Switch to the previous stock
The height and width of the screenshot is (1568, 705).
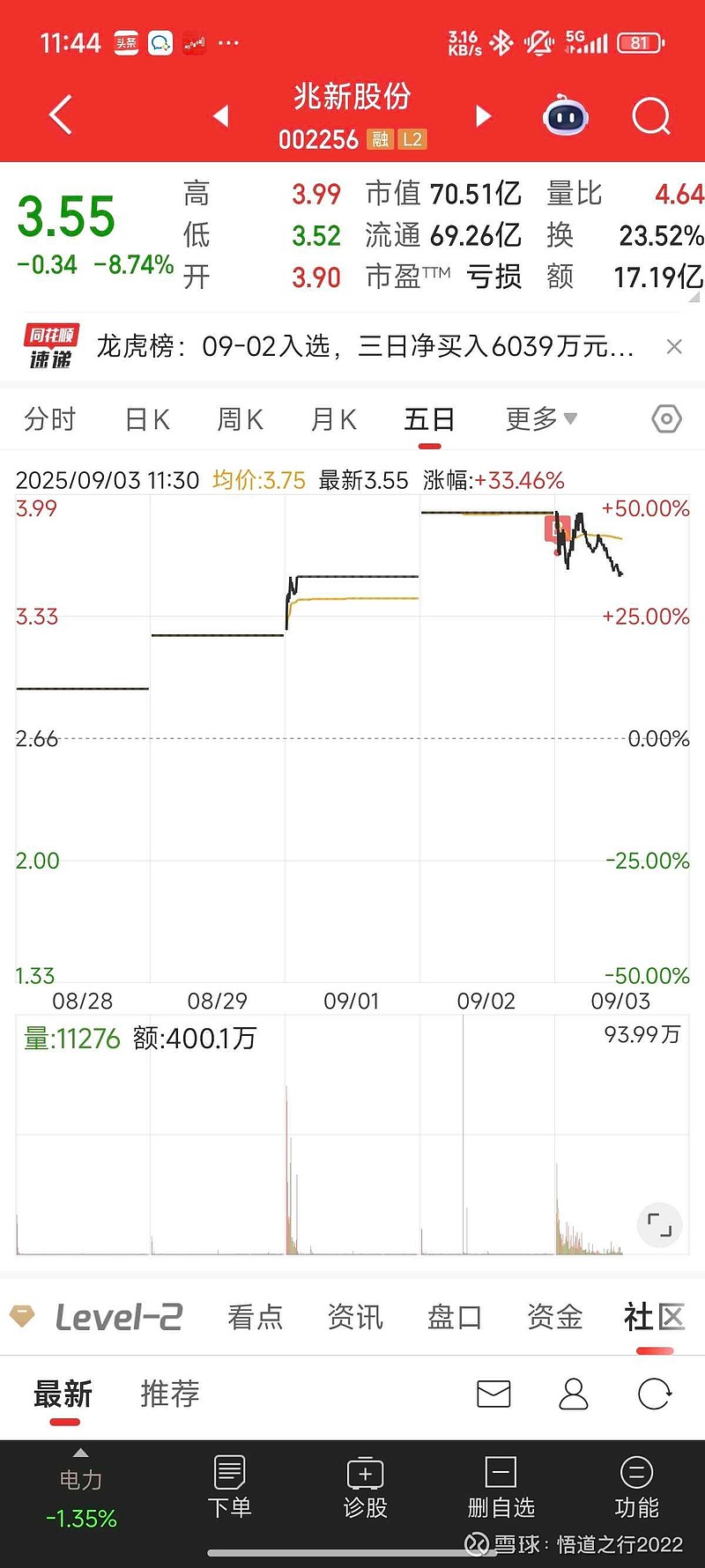(x=221, y=116)
